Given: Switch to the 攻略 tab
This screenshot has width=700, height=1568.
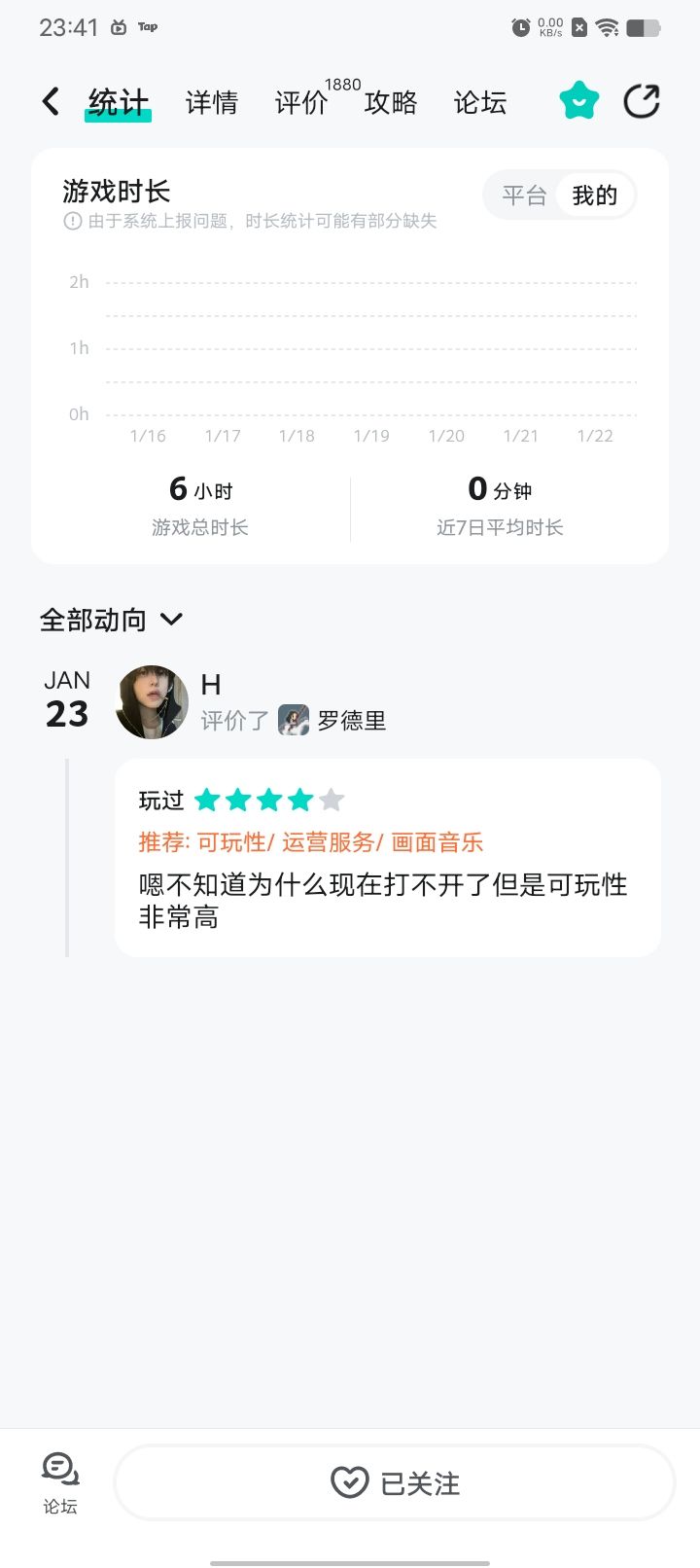Looking at the screenshot, I should [x=391, y=102].
